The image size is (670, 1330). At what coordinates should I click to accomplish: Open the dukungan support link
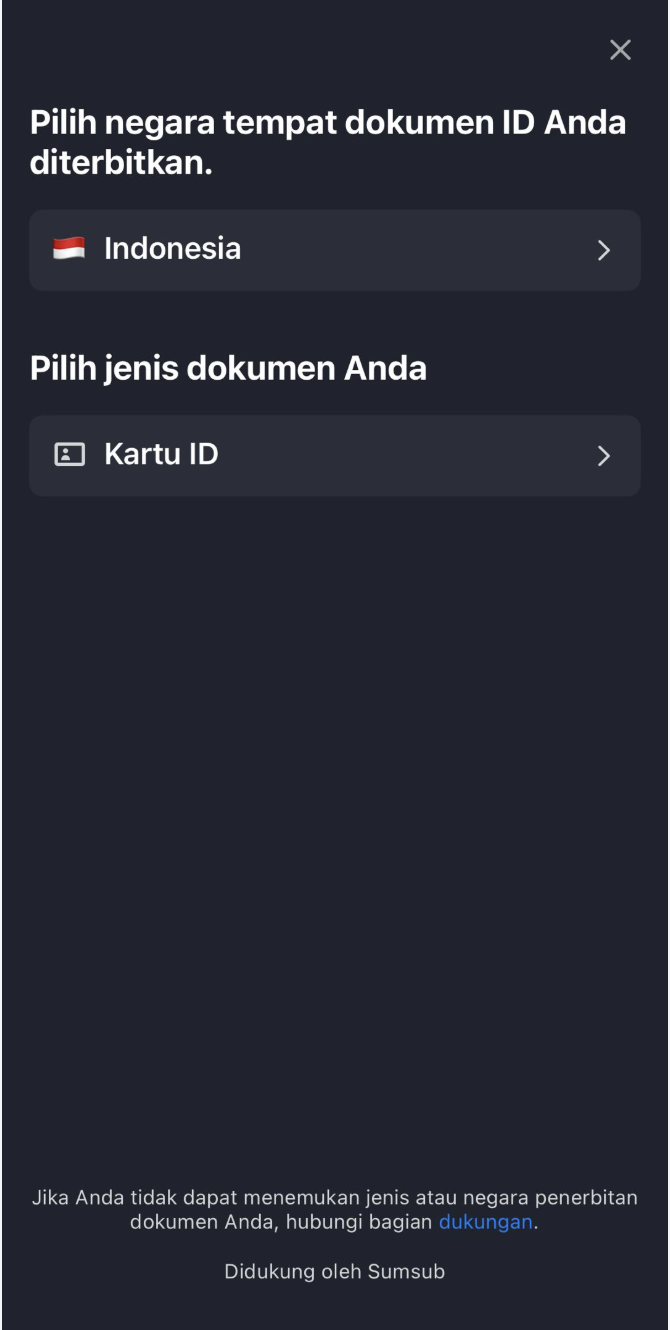(485, 1222)
